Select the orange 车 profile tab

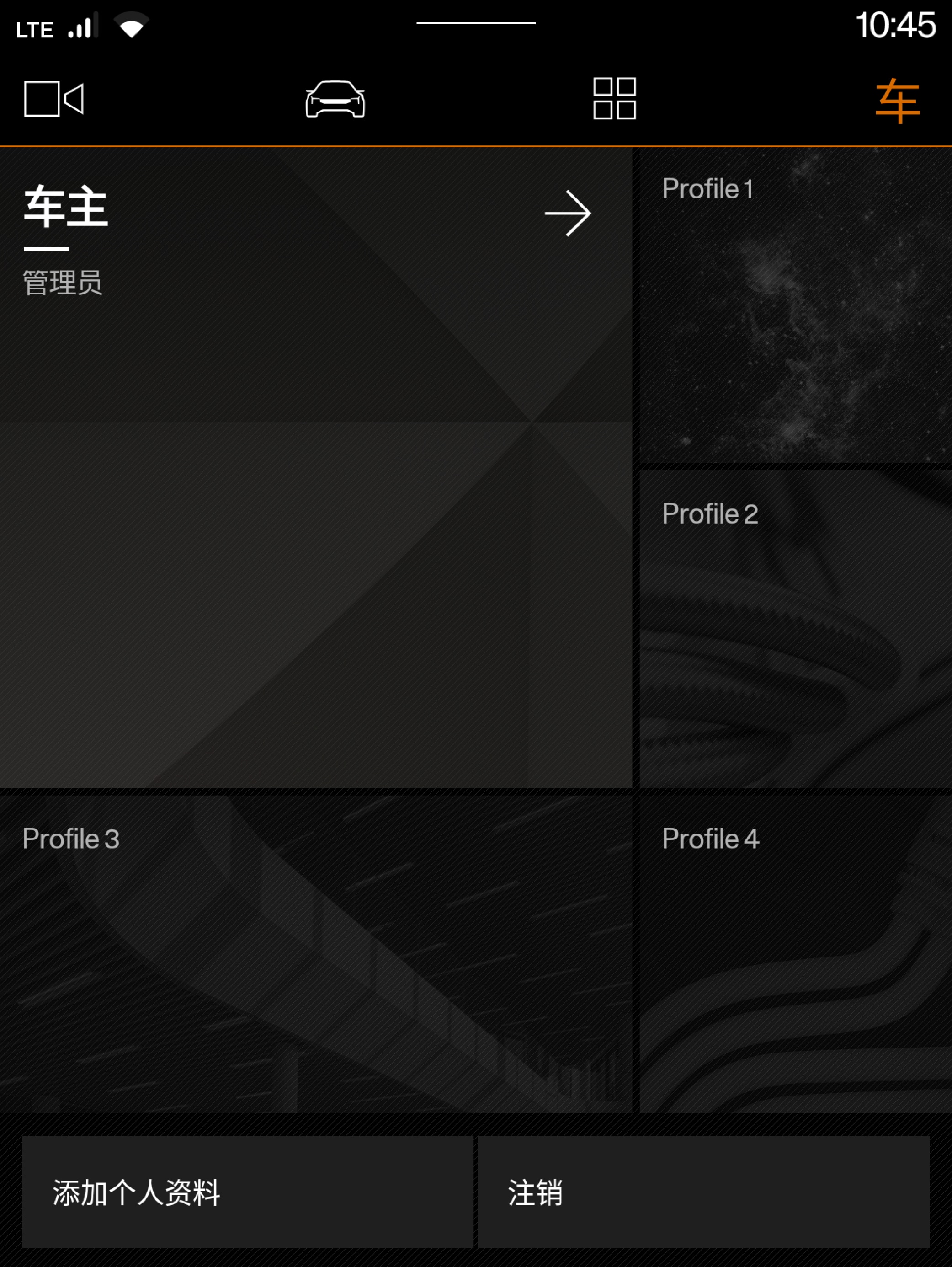tap(897, 101)
